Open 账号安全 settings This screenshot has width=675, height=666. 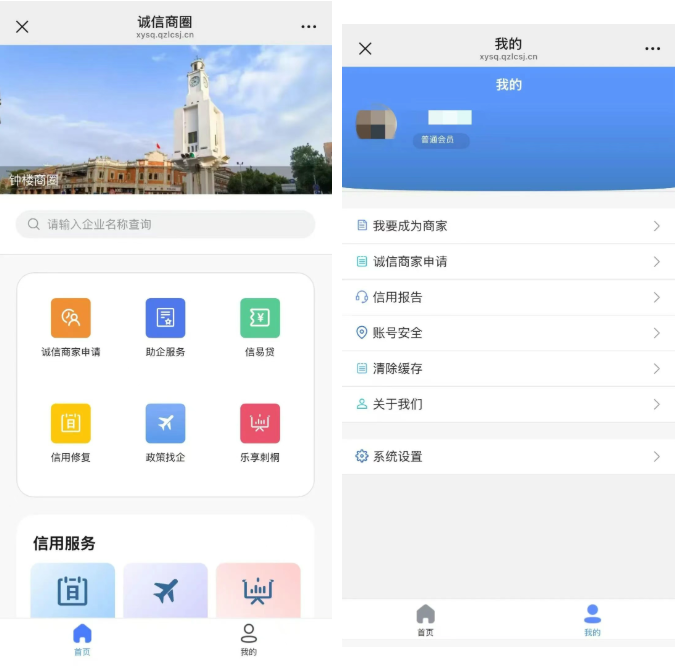point(508,333)
